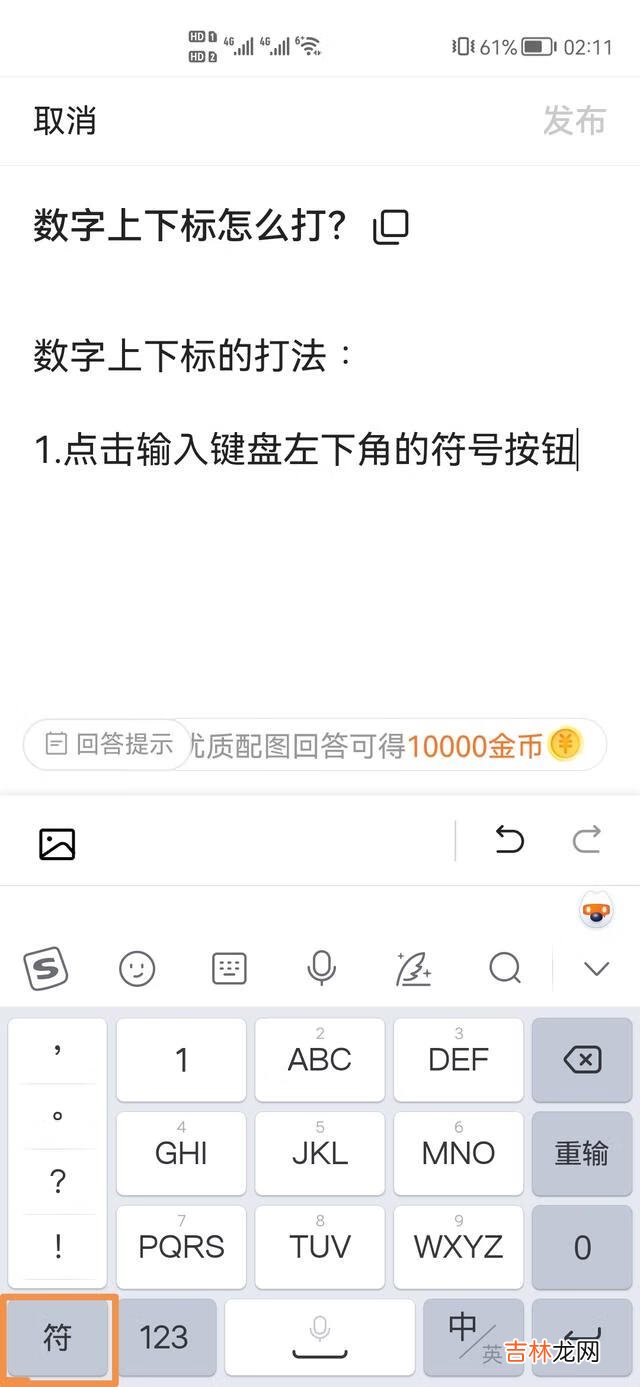Screen dimensions: 640x1387
Task: Publish the answer with 发布
Action: click(574, 121)
